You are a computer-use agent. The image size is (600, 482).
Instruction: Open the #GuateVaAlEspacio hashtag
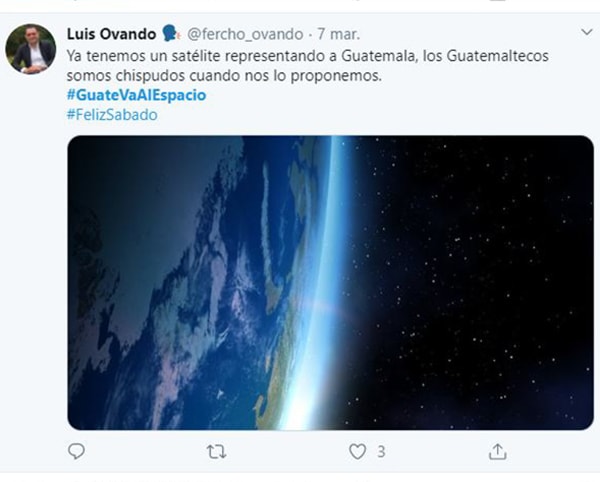(x=137, y=95)
